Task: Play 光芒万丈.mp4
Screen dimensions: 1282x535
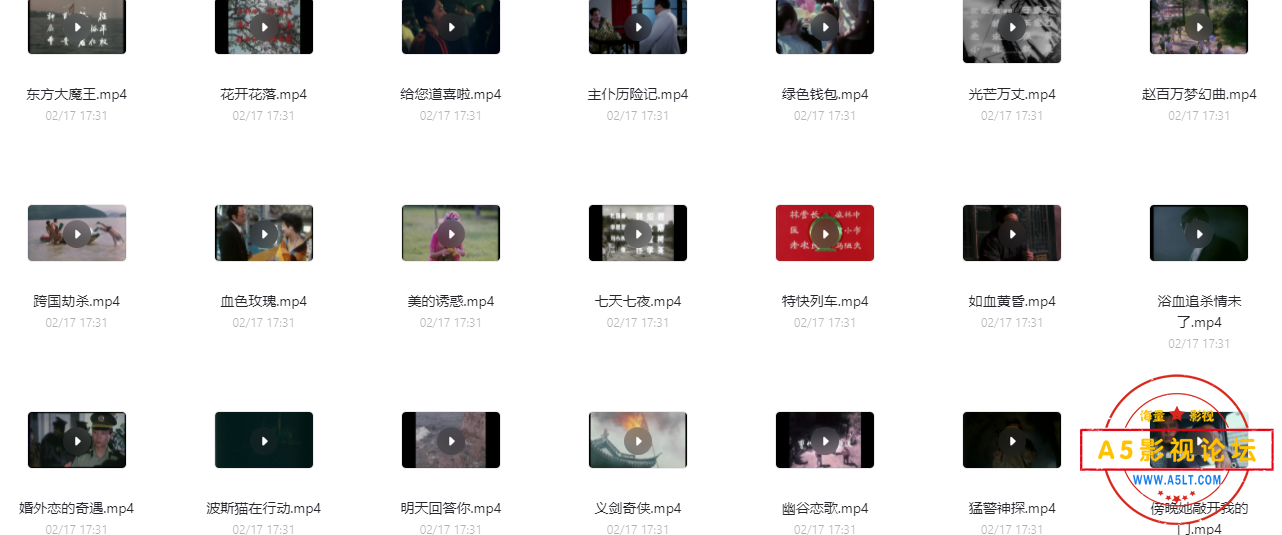Action: point(1012,27)
